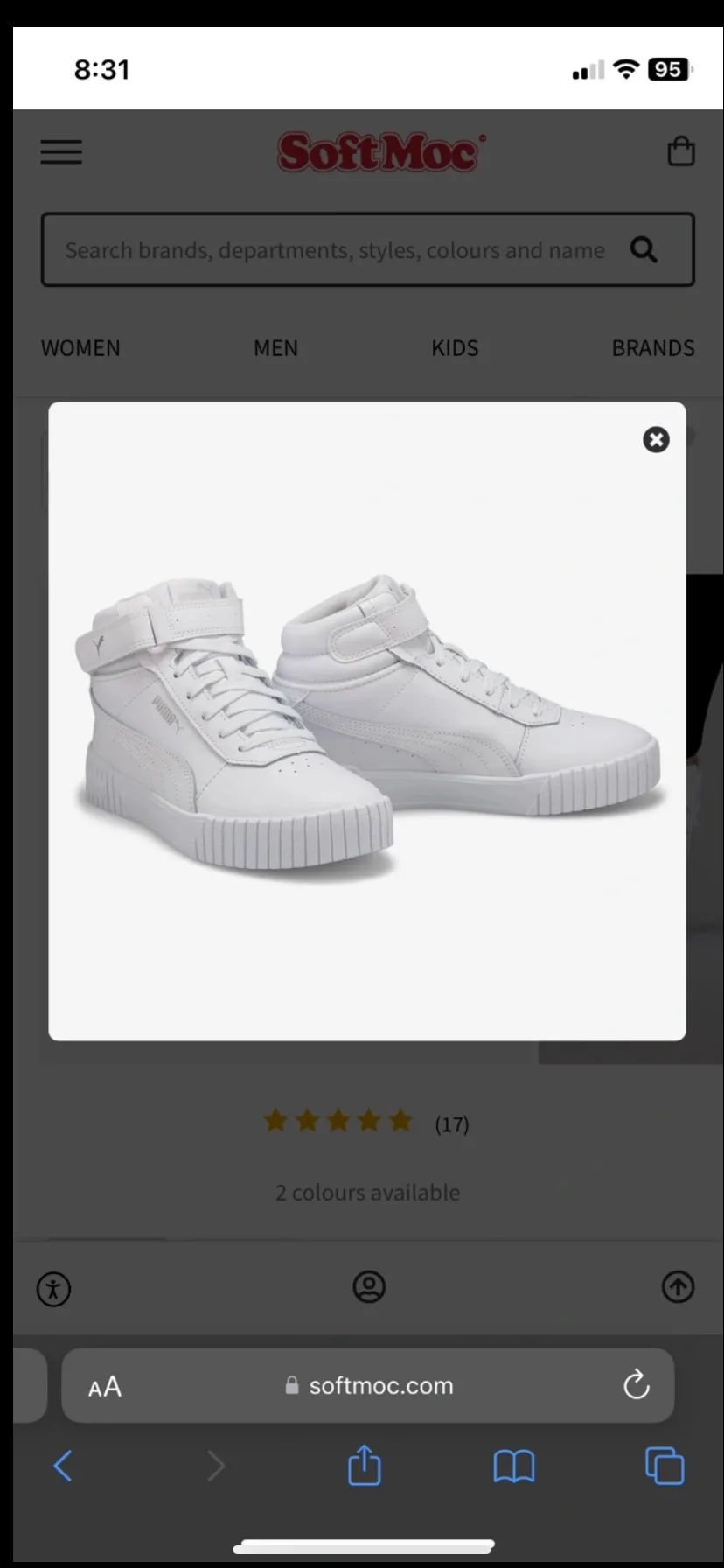Tap the search brands input field

pos(332,249)
